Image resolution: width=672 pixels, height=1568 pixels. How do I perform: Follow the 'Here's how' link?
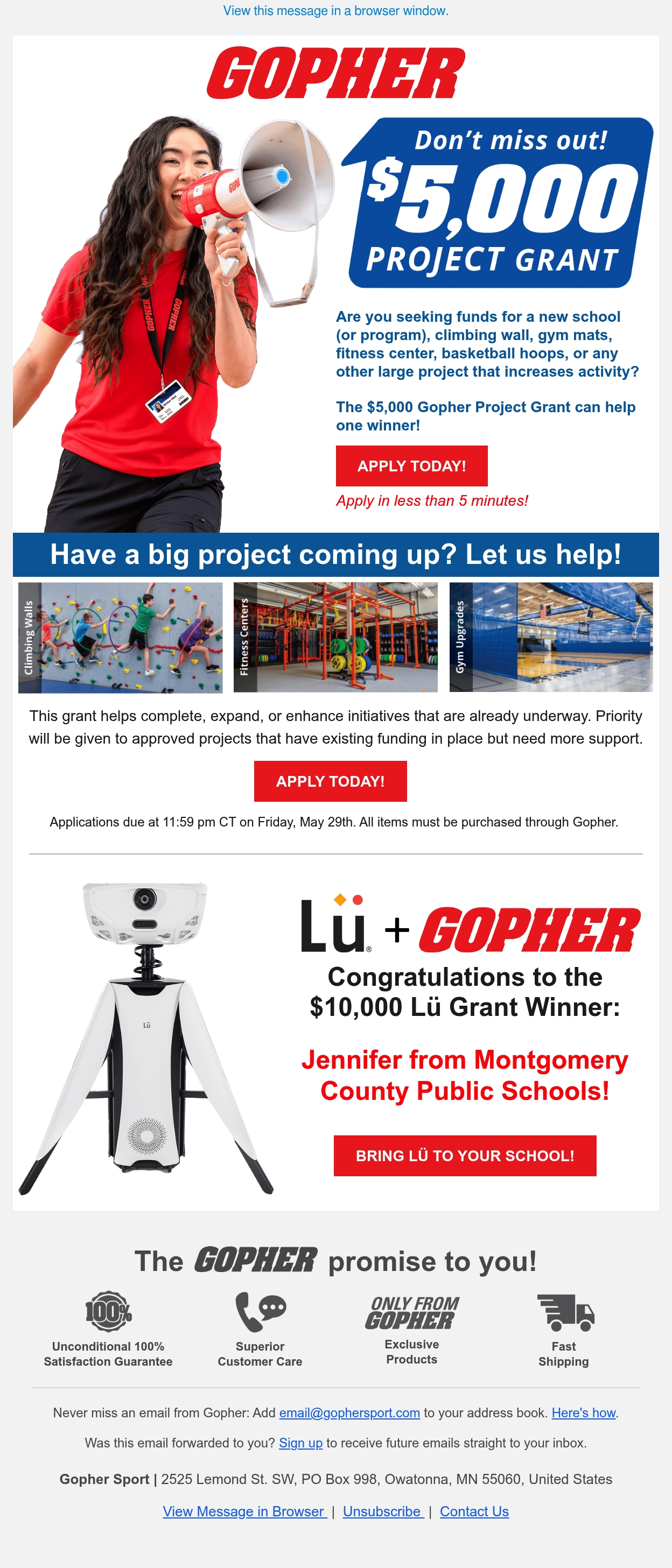click(x=584, y=1412)
